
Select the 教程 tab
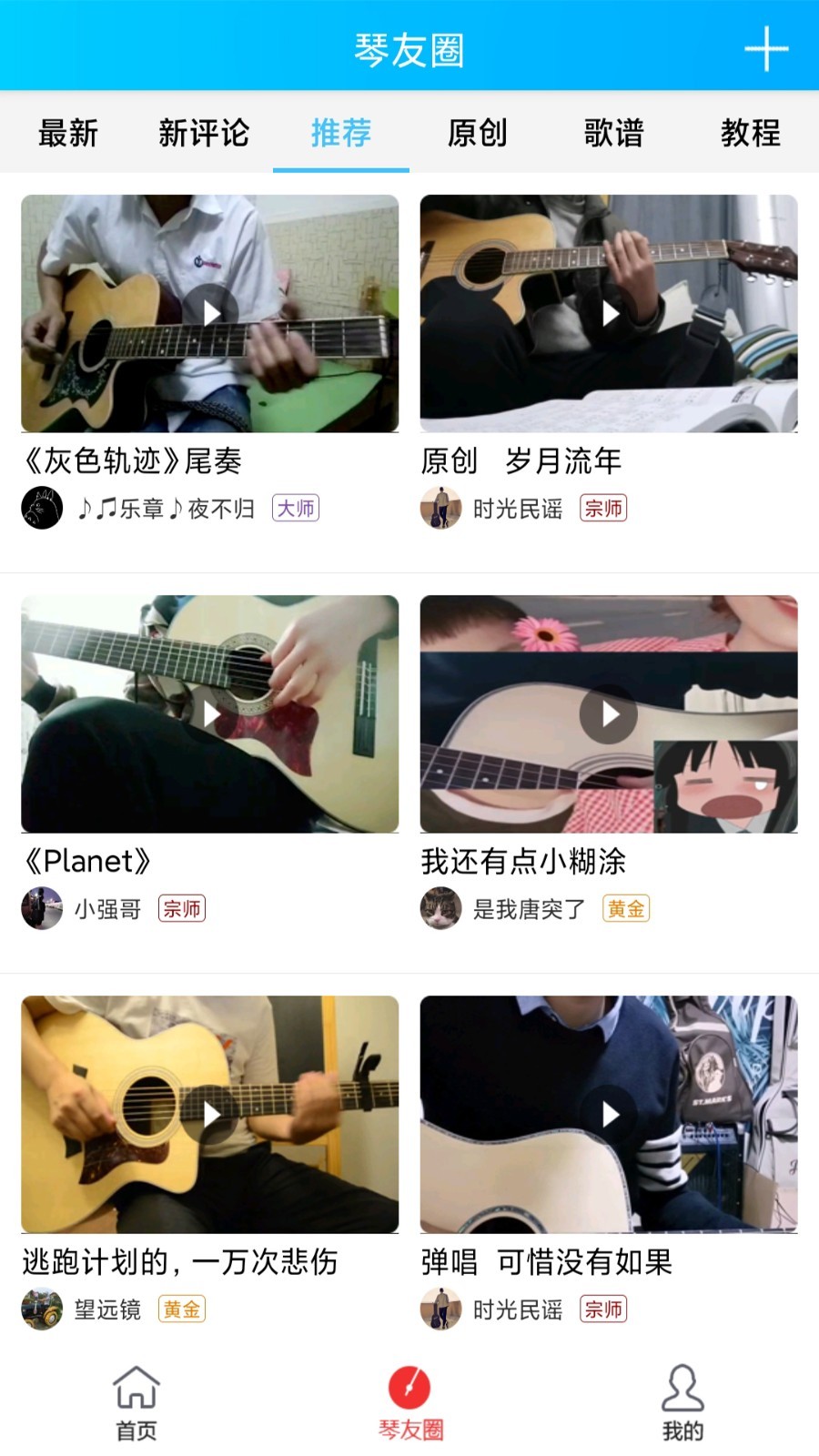pos(750,134)
